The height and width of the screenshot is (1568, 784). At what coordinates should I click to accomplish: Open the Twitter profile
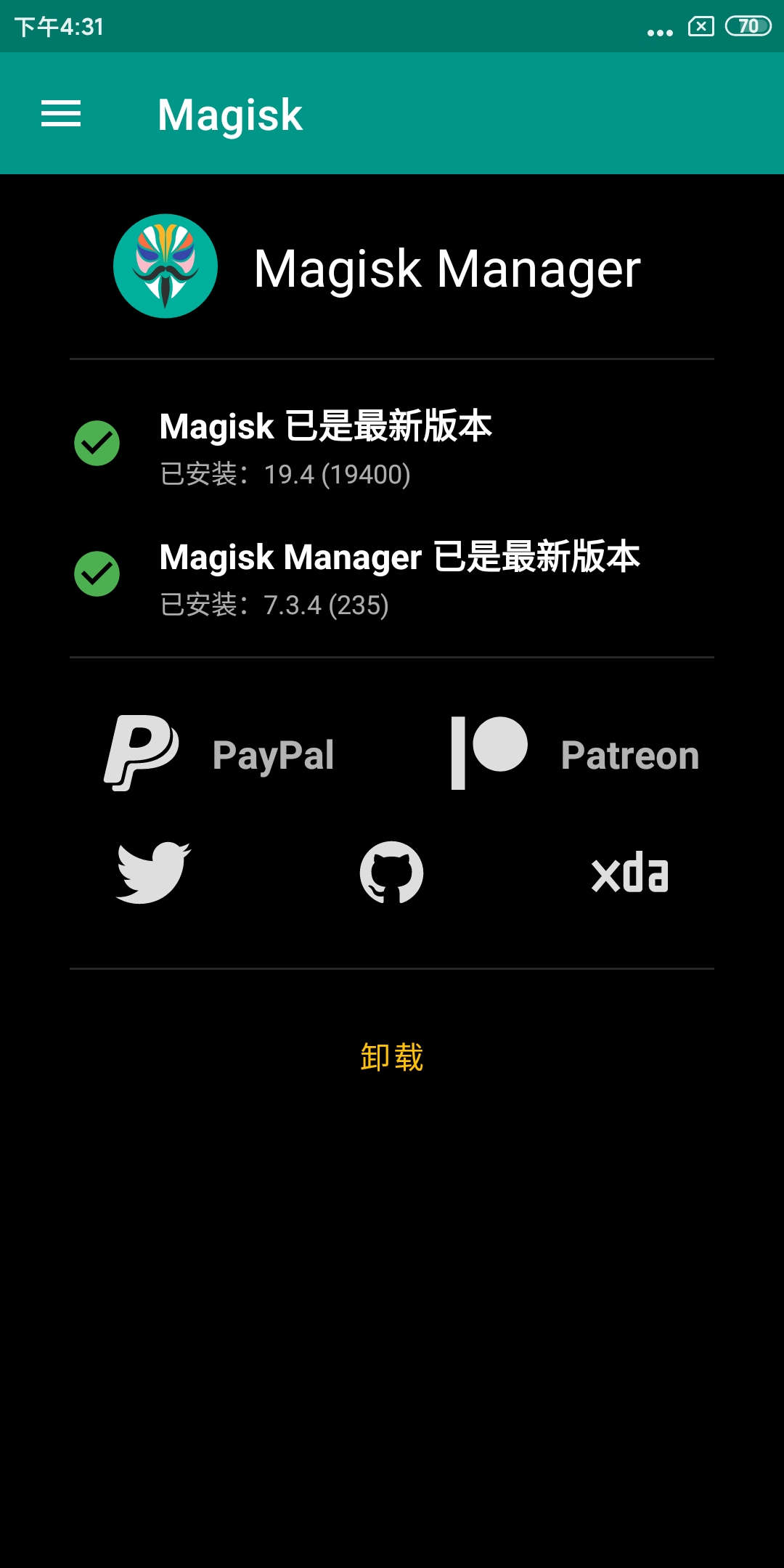tap(154, 873)
